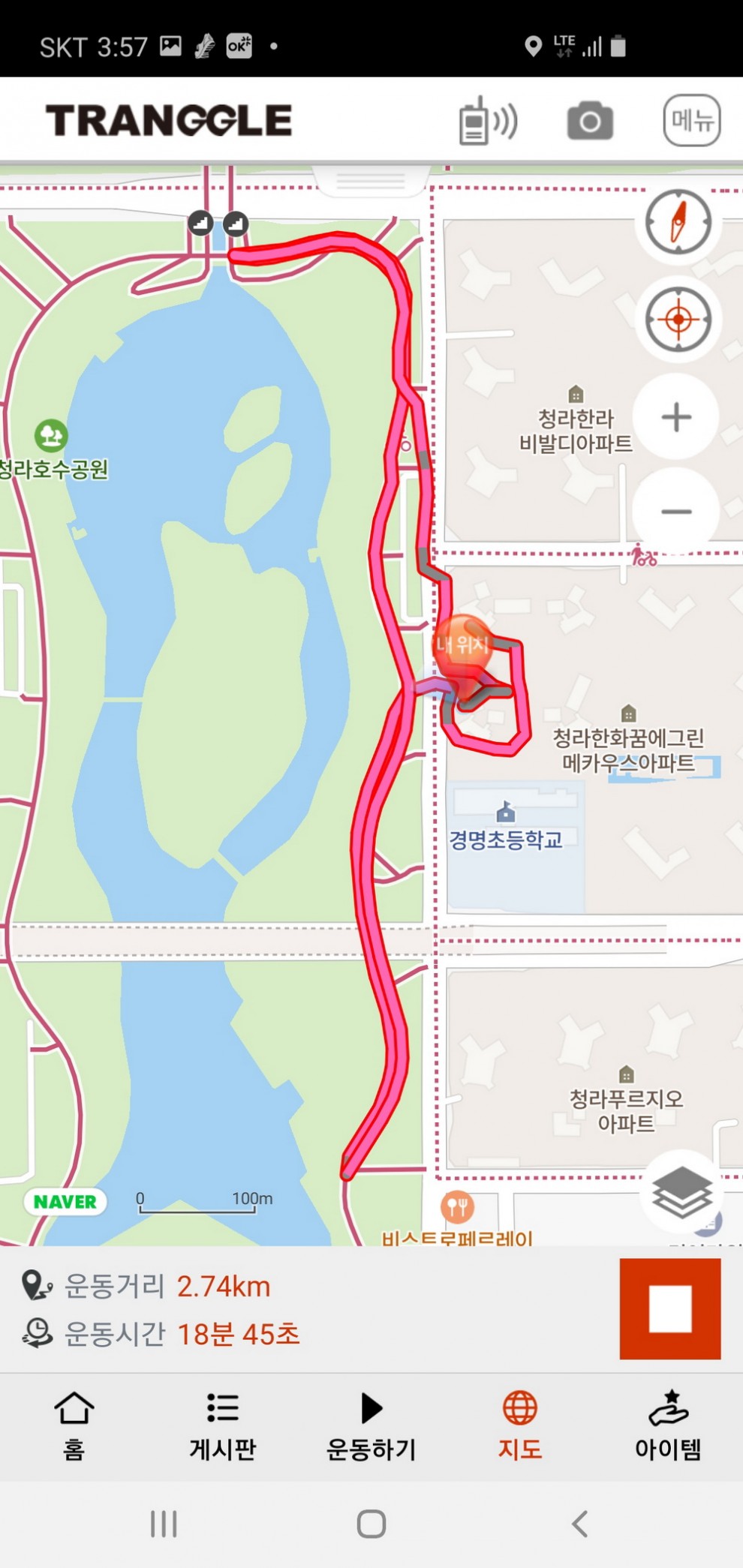Open the 메뉴 menu button
Screen dimensions: 743x1568
(x=691, y=120)
